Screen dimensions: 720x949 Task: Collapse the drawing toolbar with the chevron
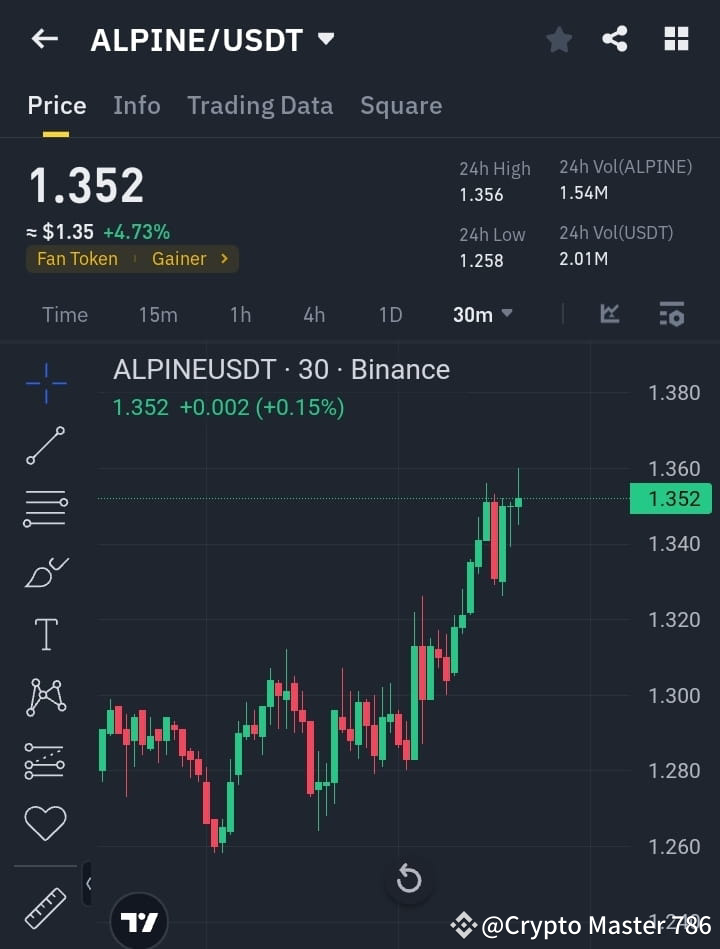click(88, 884)
